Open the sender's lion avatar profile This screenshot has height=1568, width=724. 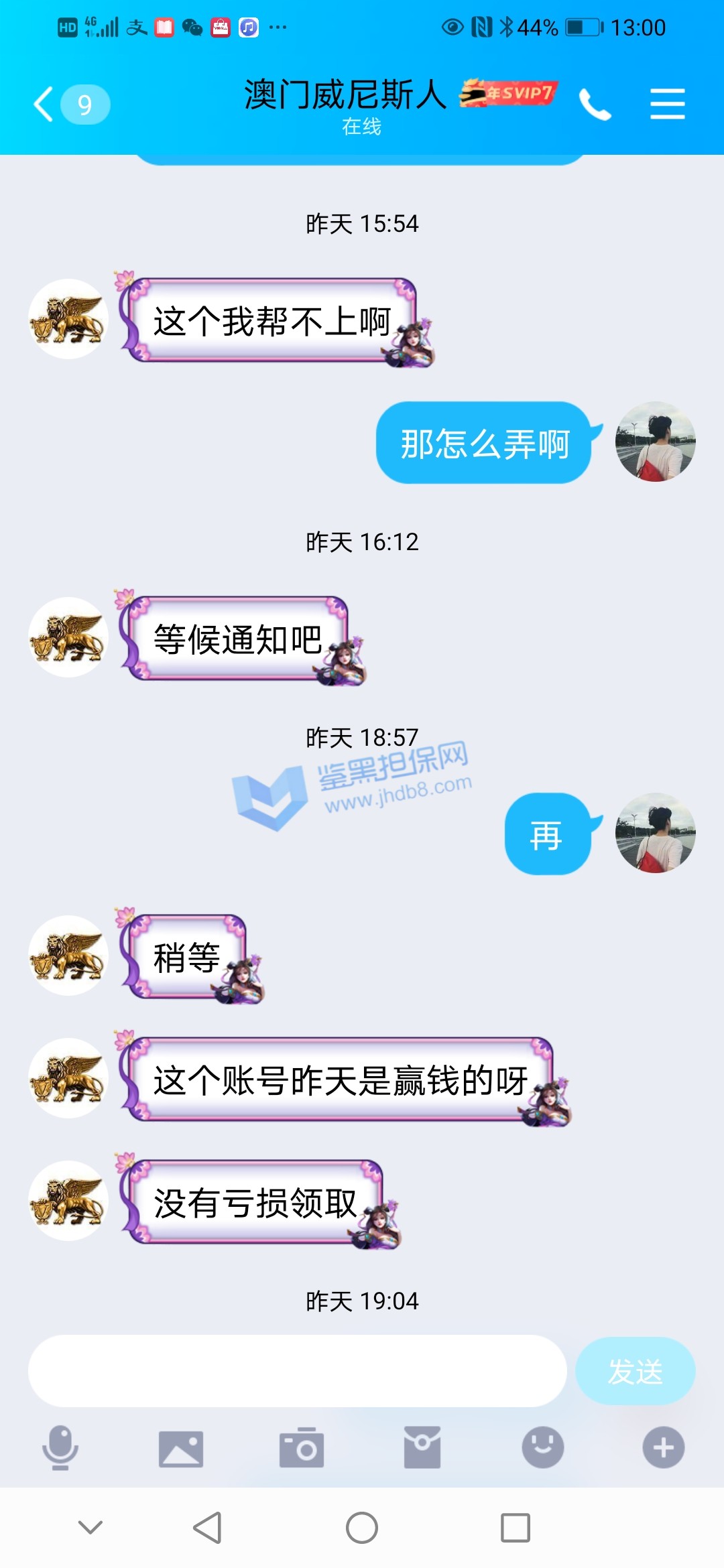[x=68, y=319]
